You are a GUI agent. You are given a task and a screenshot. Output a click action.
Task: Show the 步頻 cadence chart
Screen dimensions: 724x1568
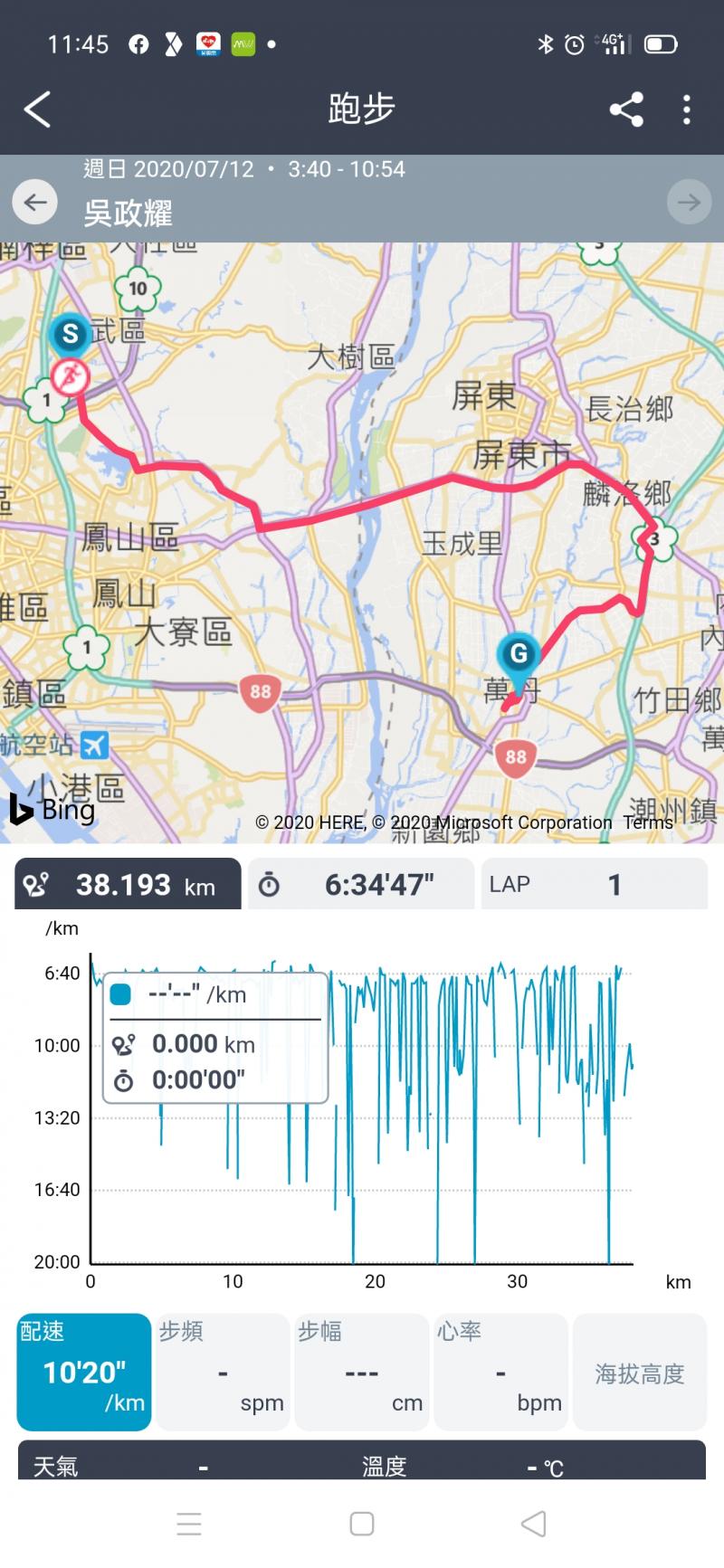point(223,1371)
